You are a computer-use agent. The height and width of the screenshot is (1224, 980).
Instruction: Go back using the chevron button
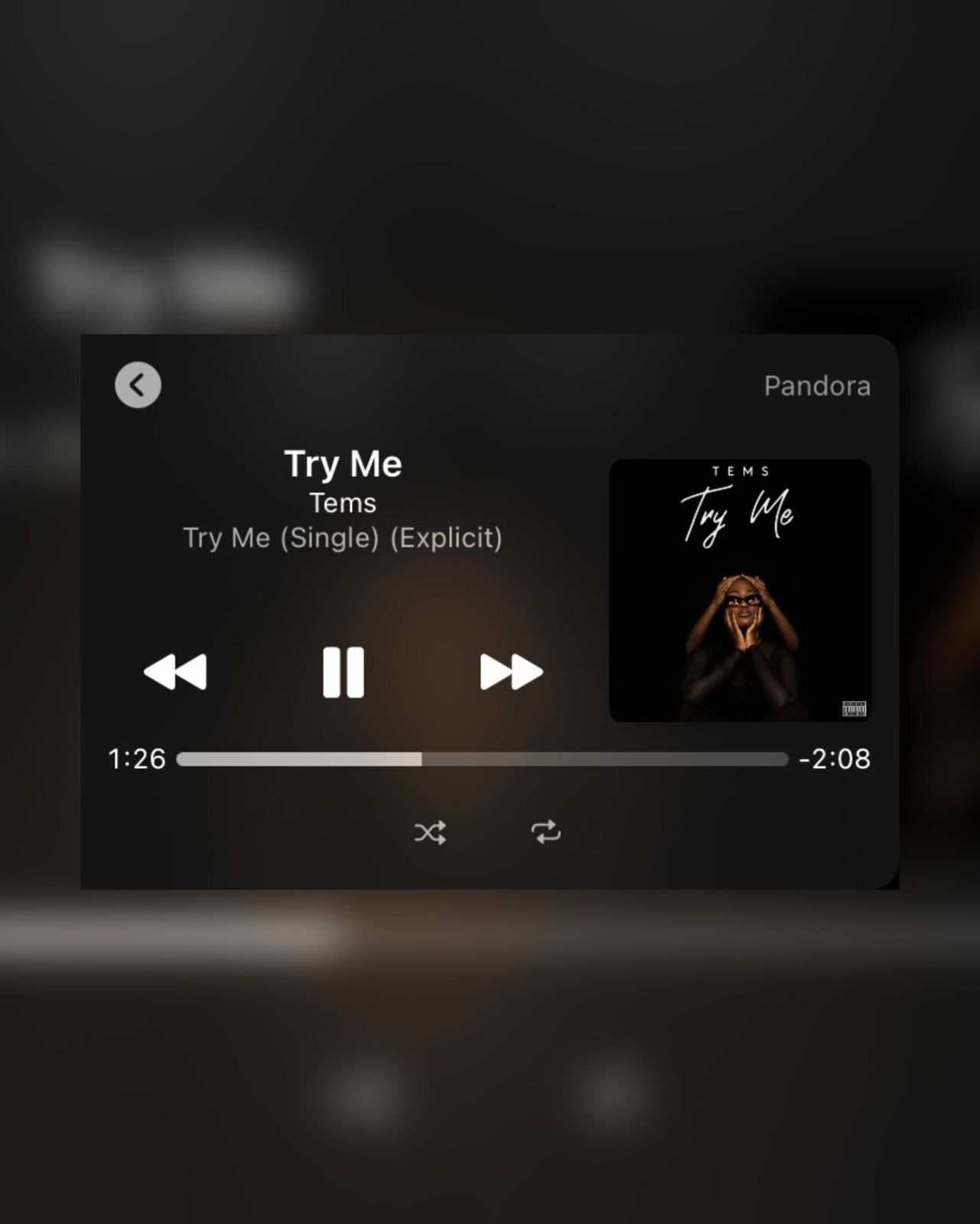(138, 385)
